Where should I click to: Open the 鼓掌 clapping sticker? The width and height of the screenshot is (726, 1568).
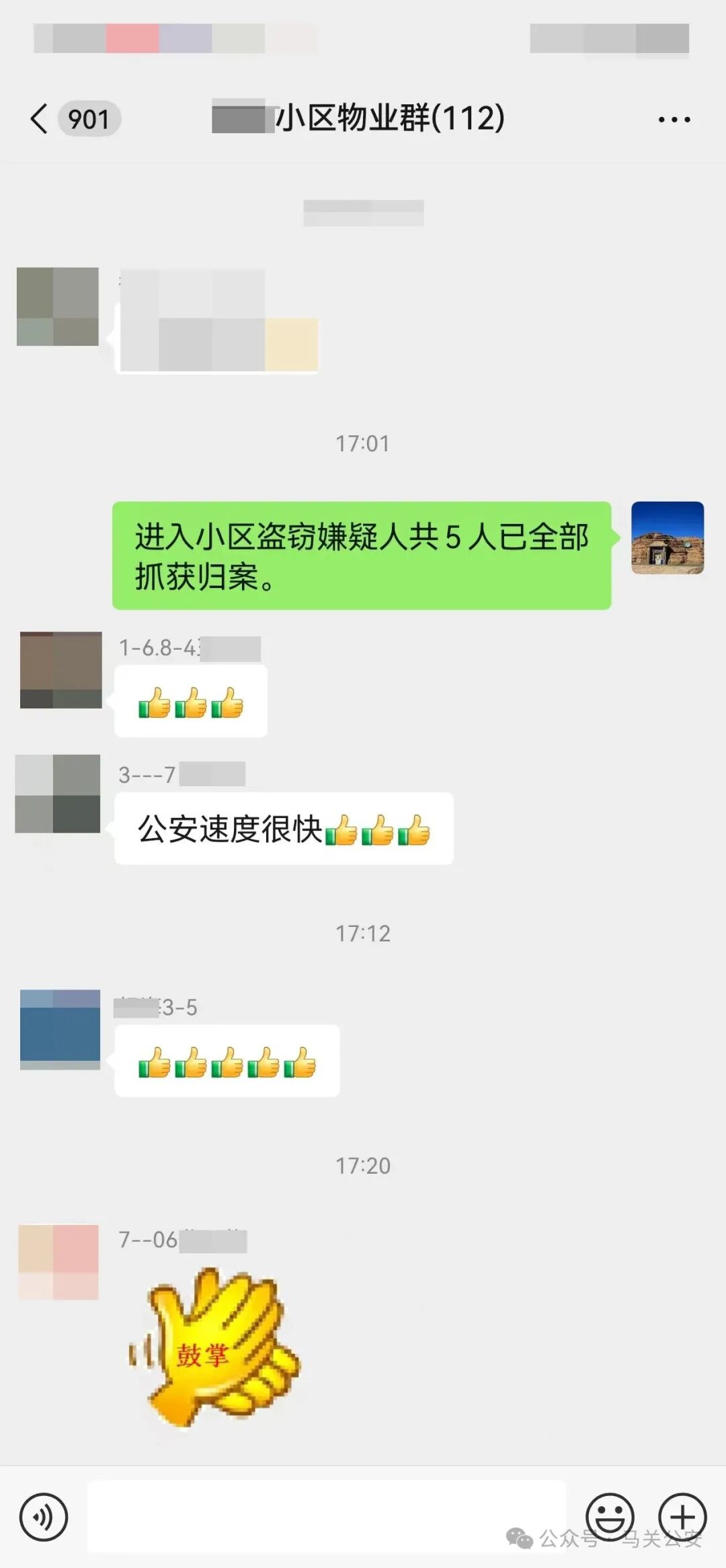(214, 1347)
